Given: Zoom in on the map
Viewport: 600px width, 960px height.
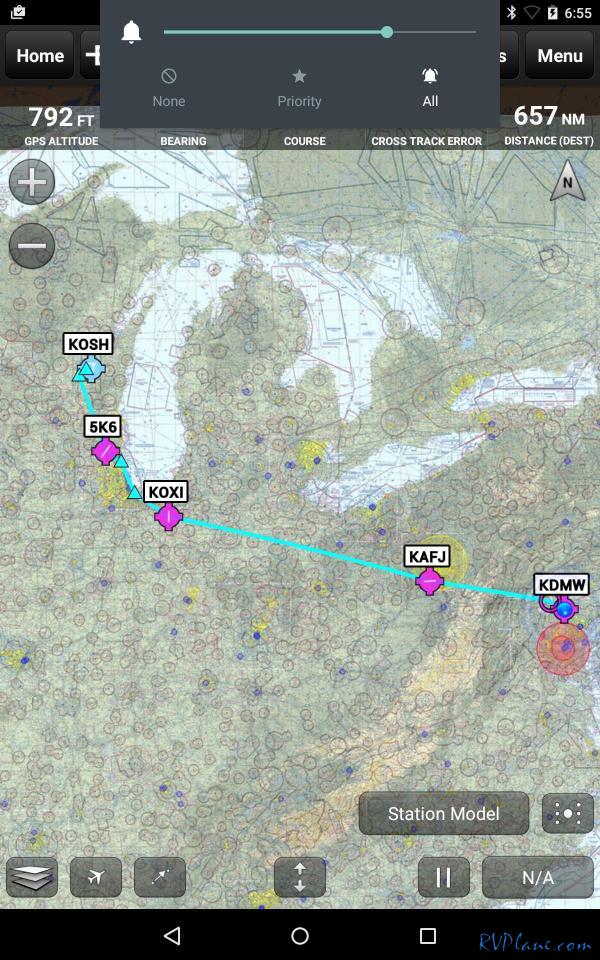Looking at the screenshot, I should pos(32,182).
